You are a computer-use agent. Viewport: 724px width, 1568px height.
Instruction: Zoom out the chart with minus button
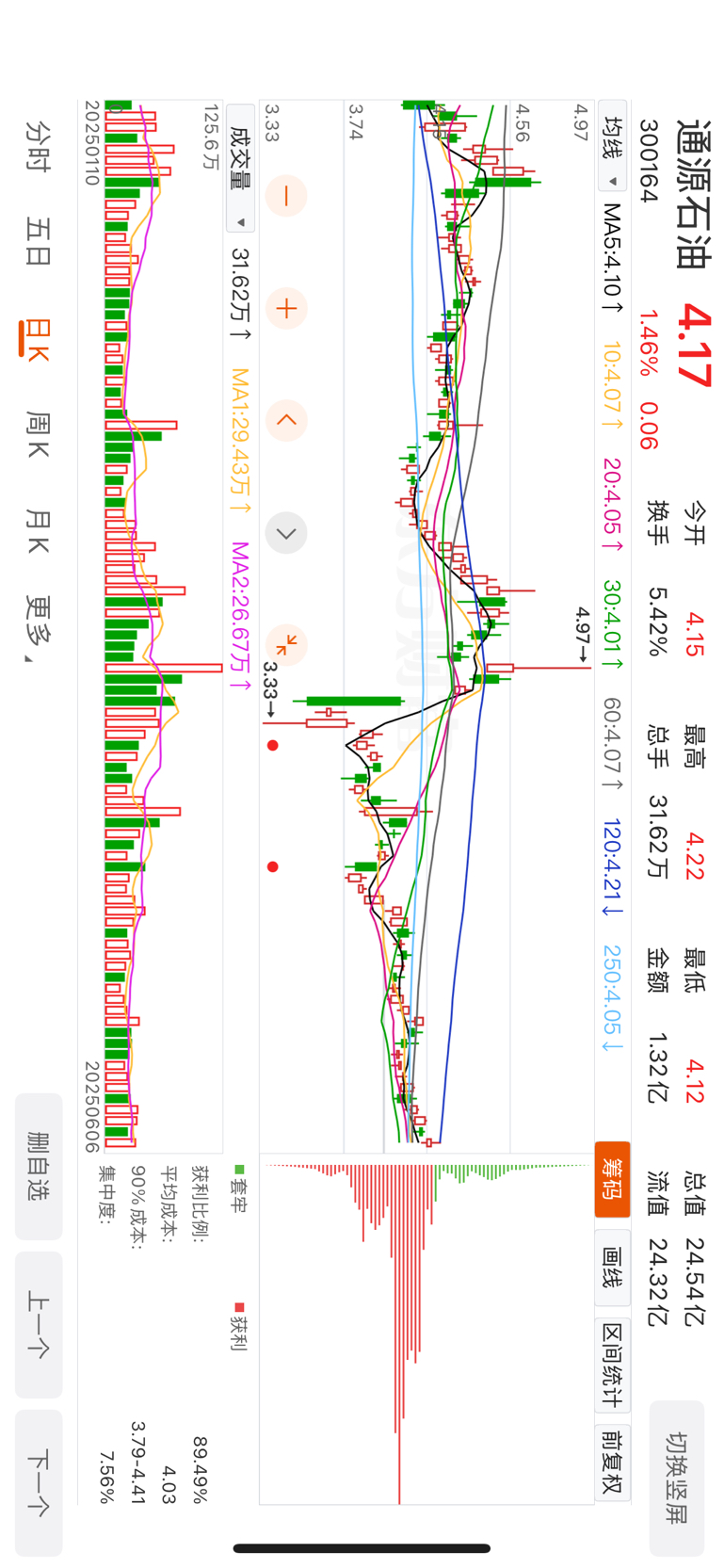(286, 196)
